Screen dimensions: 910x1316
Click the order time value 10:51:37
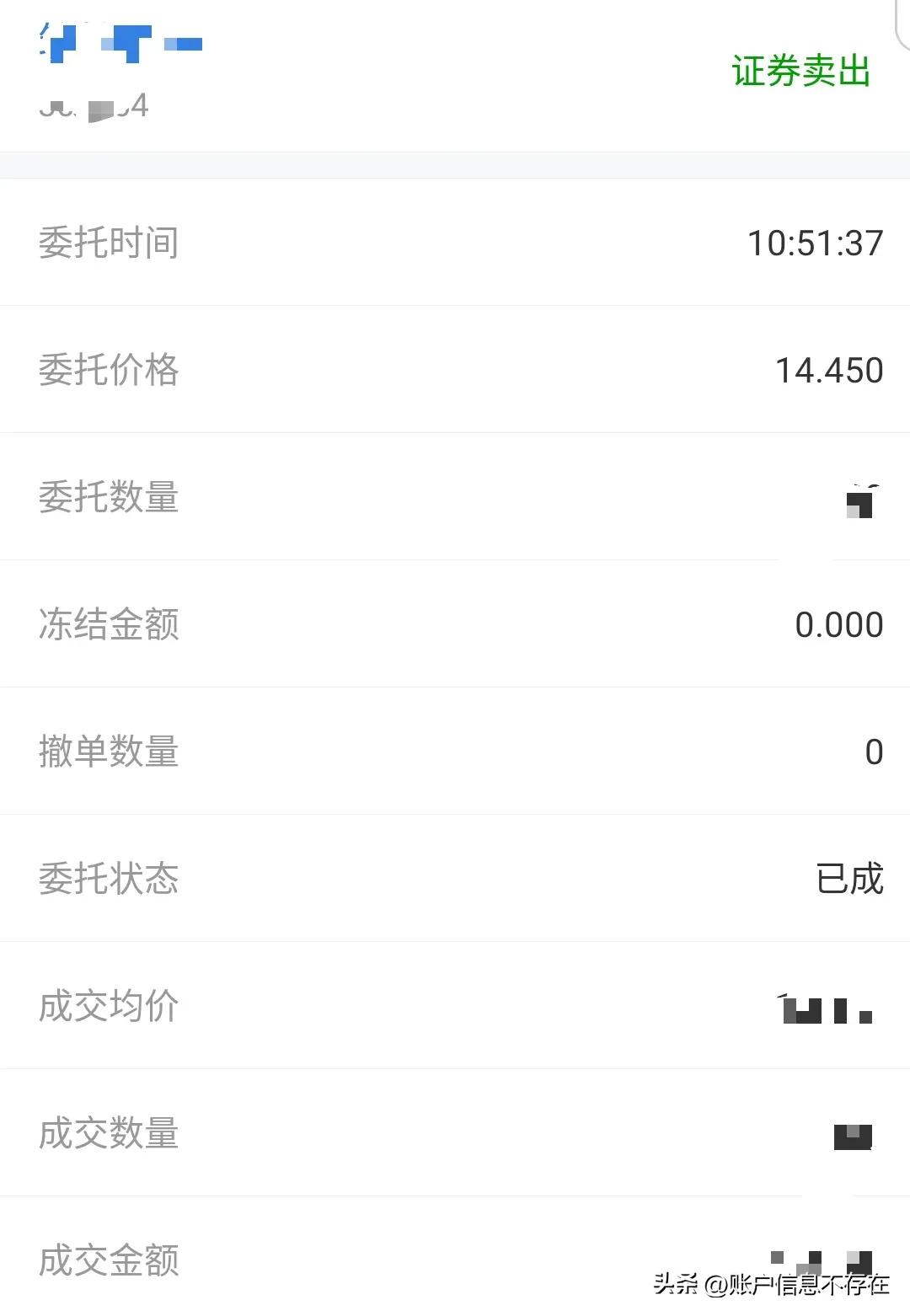pyautogui.click(x=815, y=242)
